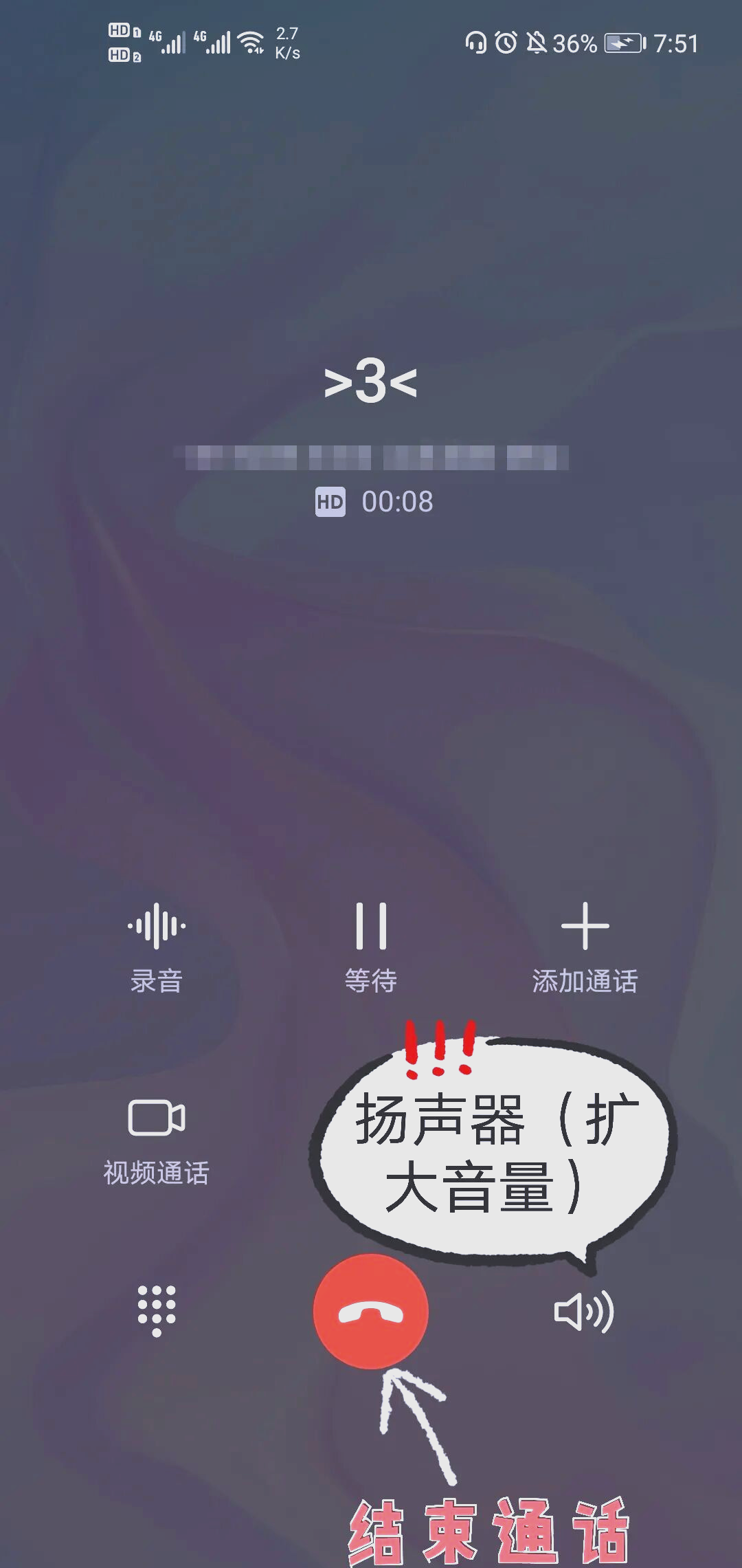This screenshot has height=1568, width=742.
Task: Tap the network speed 2.7 K/s indicator
Action: [286, 43]
